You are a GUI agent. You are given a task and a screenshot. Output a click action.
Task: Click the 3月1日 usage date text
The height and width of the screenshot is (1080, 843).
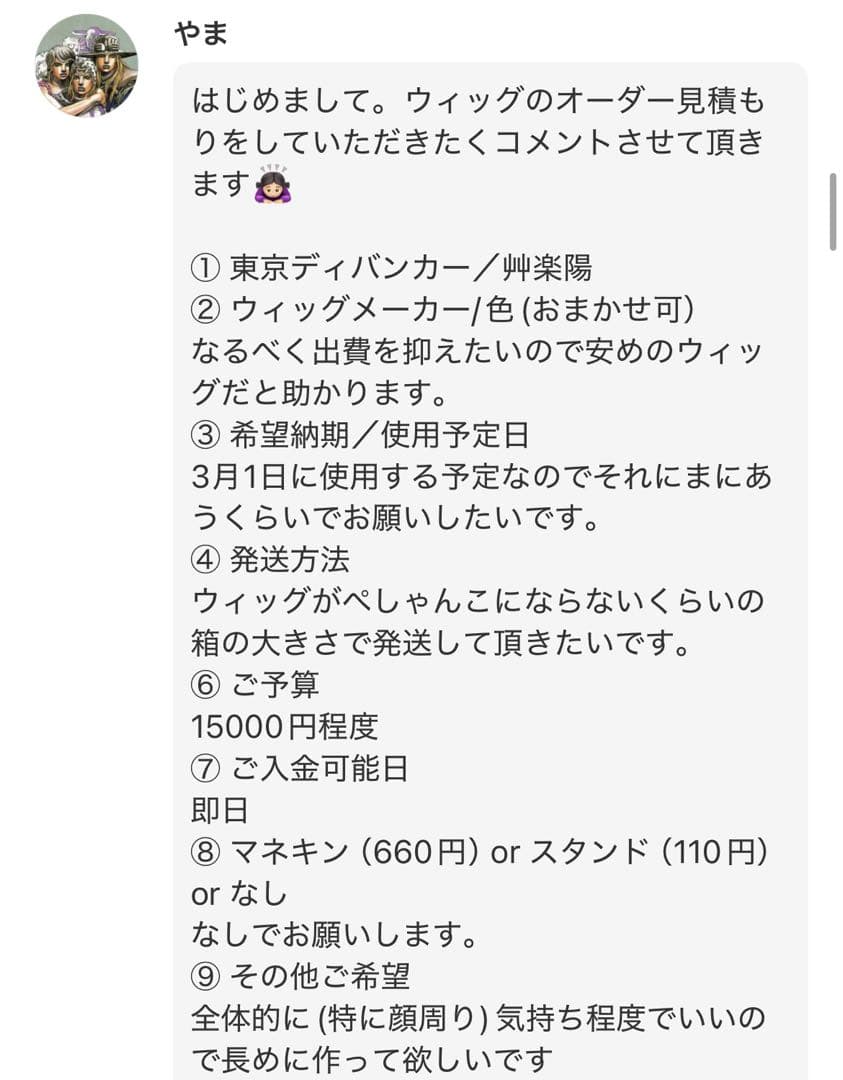[x=230, y=476]
